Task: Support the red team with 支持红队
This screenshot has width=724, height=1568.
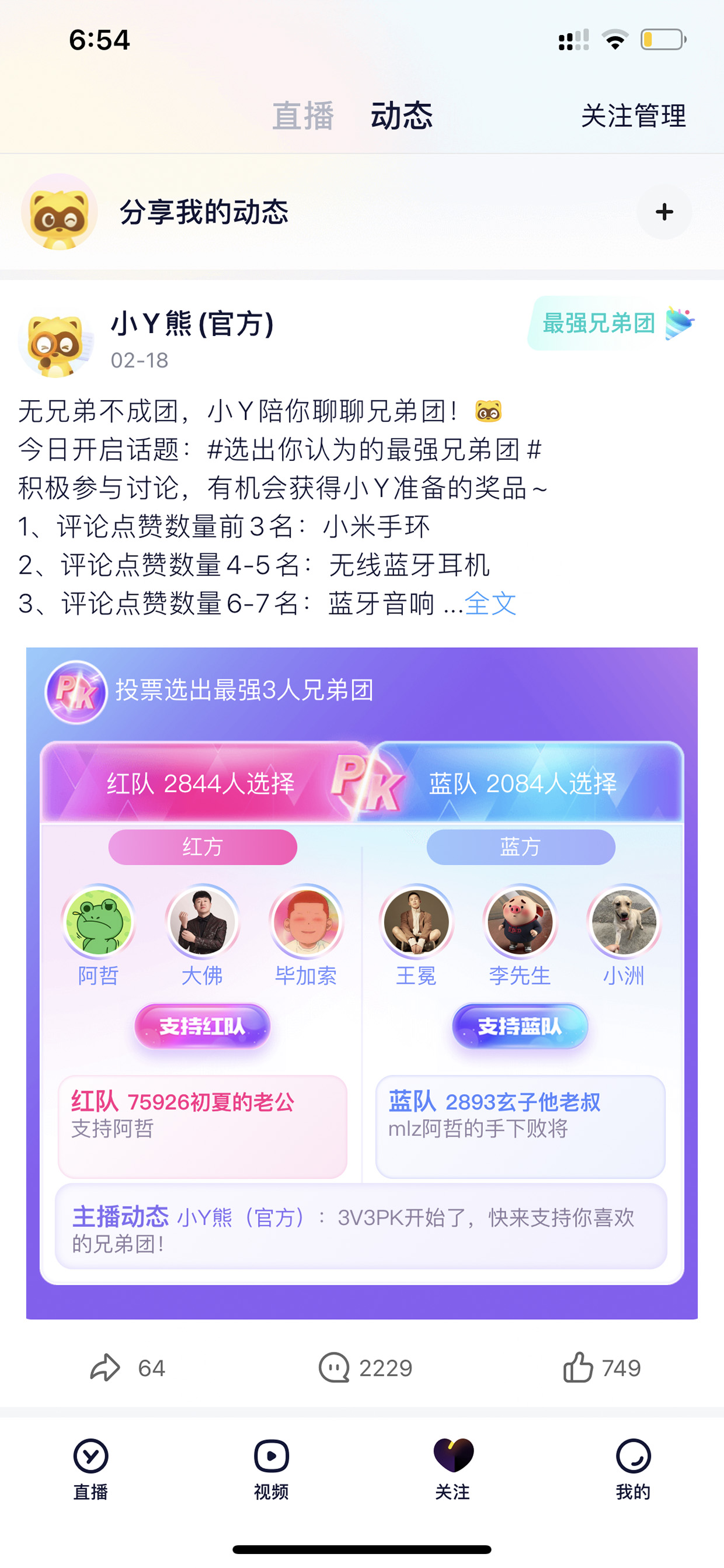Action: tap(202, 1026)
